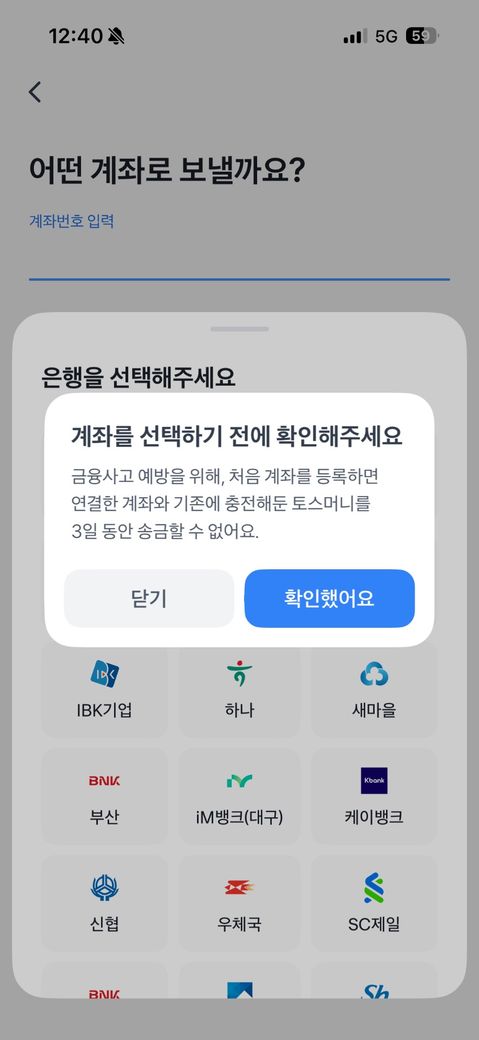Select 케이뱅크
The width and height of the screenshot is (479, 1040).
click(x=374, y=797)
